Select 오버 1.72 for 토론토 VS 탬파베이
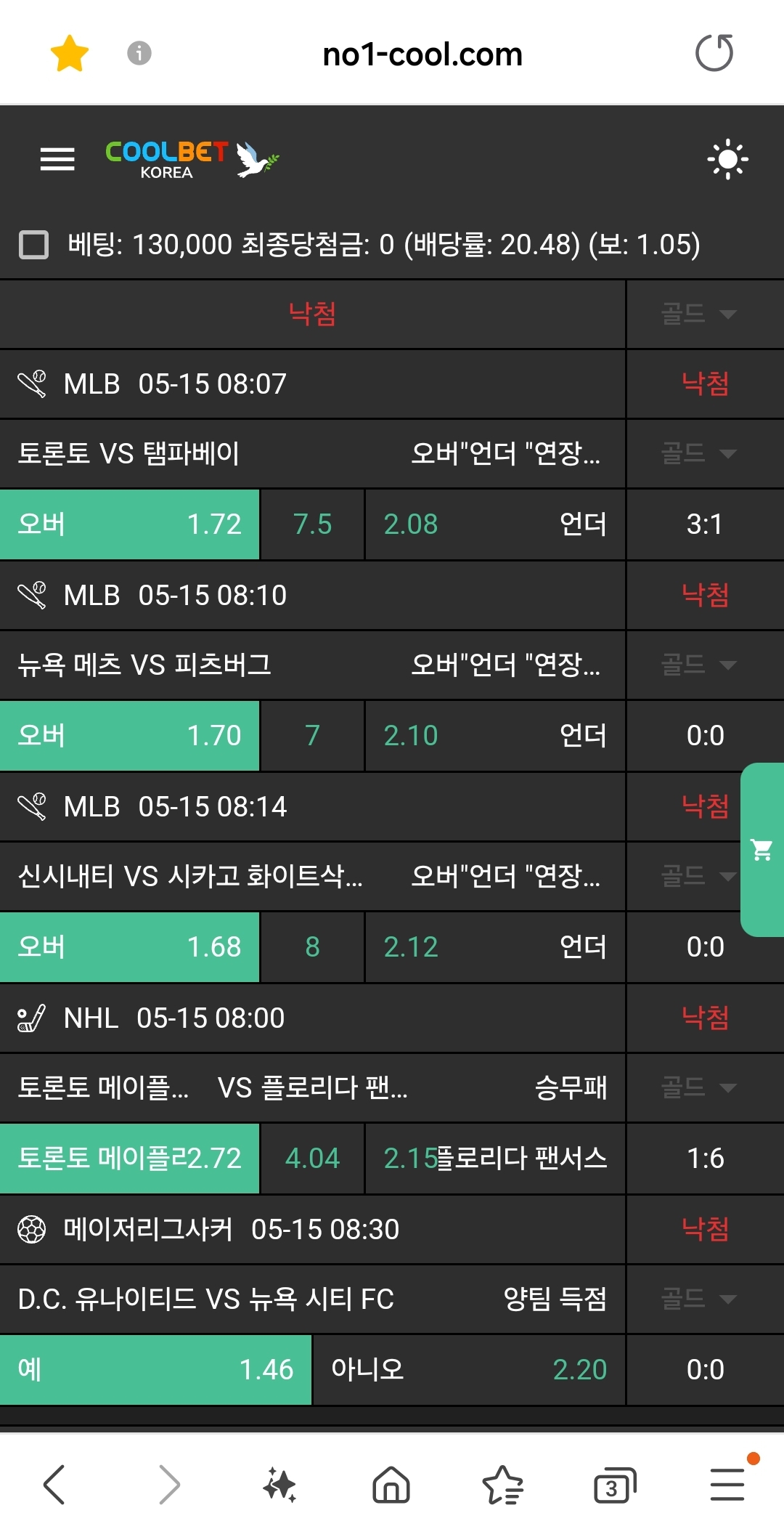 129,524
